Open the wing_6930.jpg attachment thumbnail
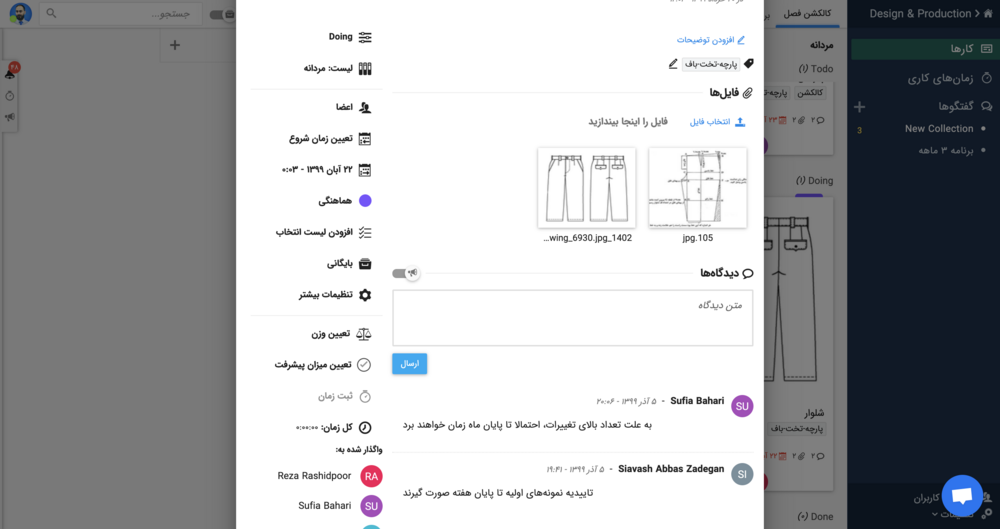1000x529 pixels. [x=587, y=188]
